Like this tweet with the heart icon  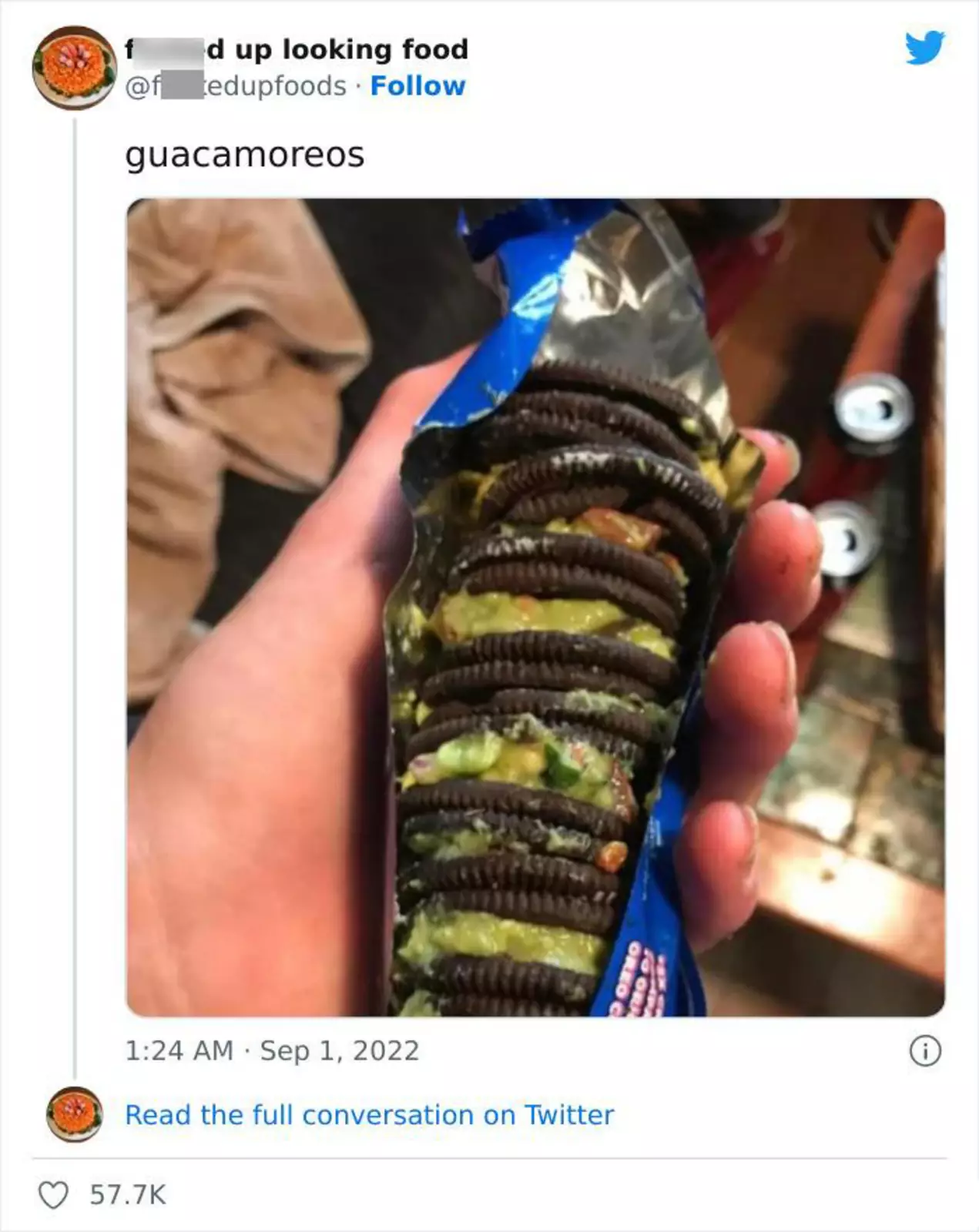click(x=53, y=1195)
